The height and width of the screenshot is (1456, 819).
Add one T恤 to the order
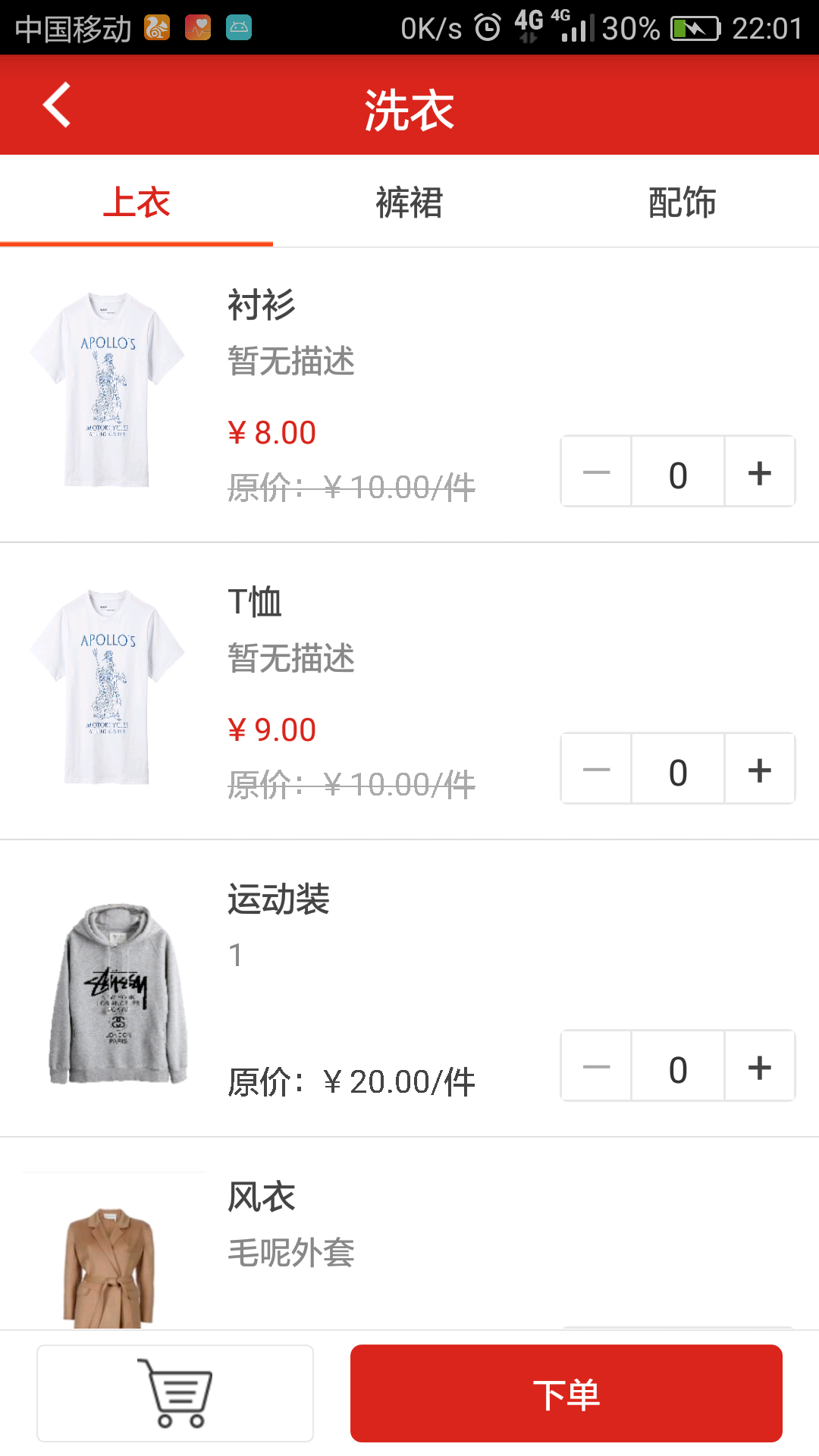tap(759, 769)
